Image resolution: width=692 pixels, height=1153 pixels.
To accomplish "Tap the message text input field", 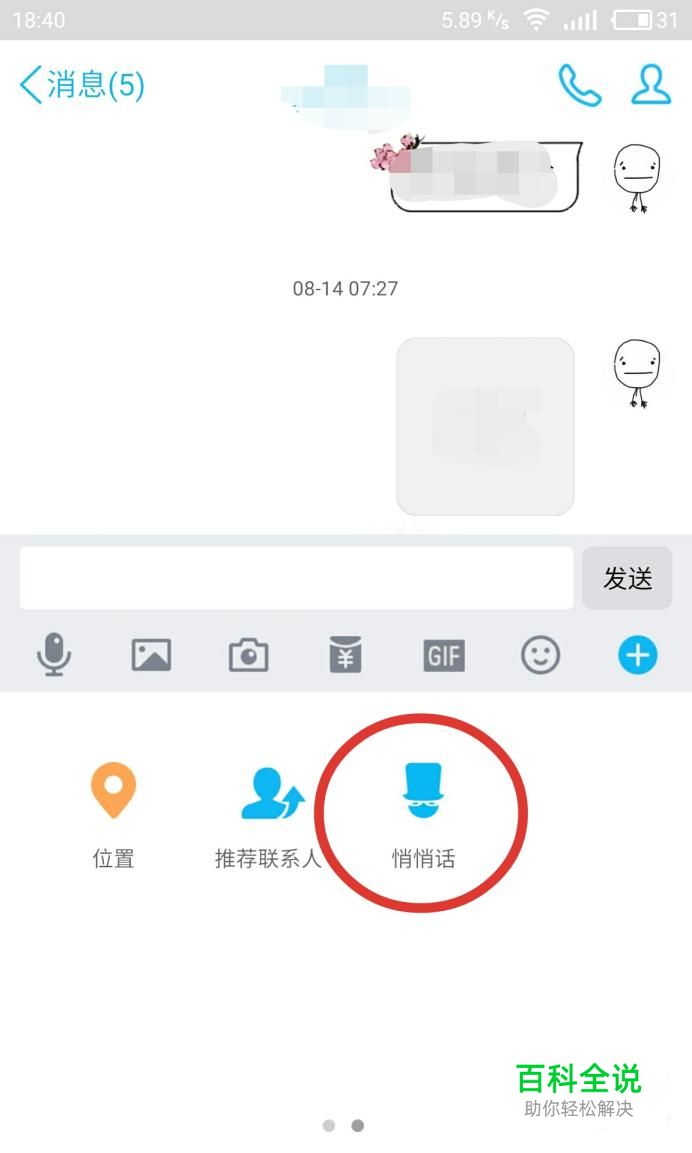I will point(296,578).
